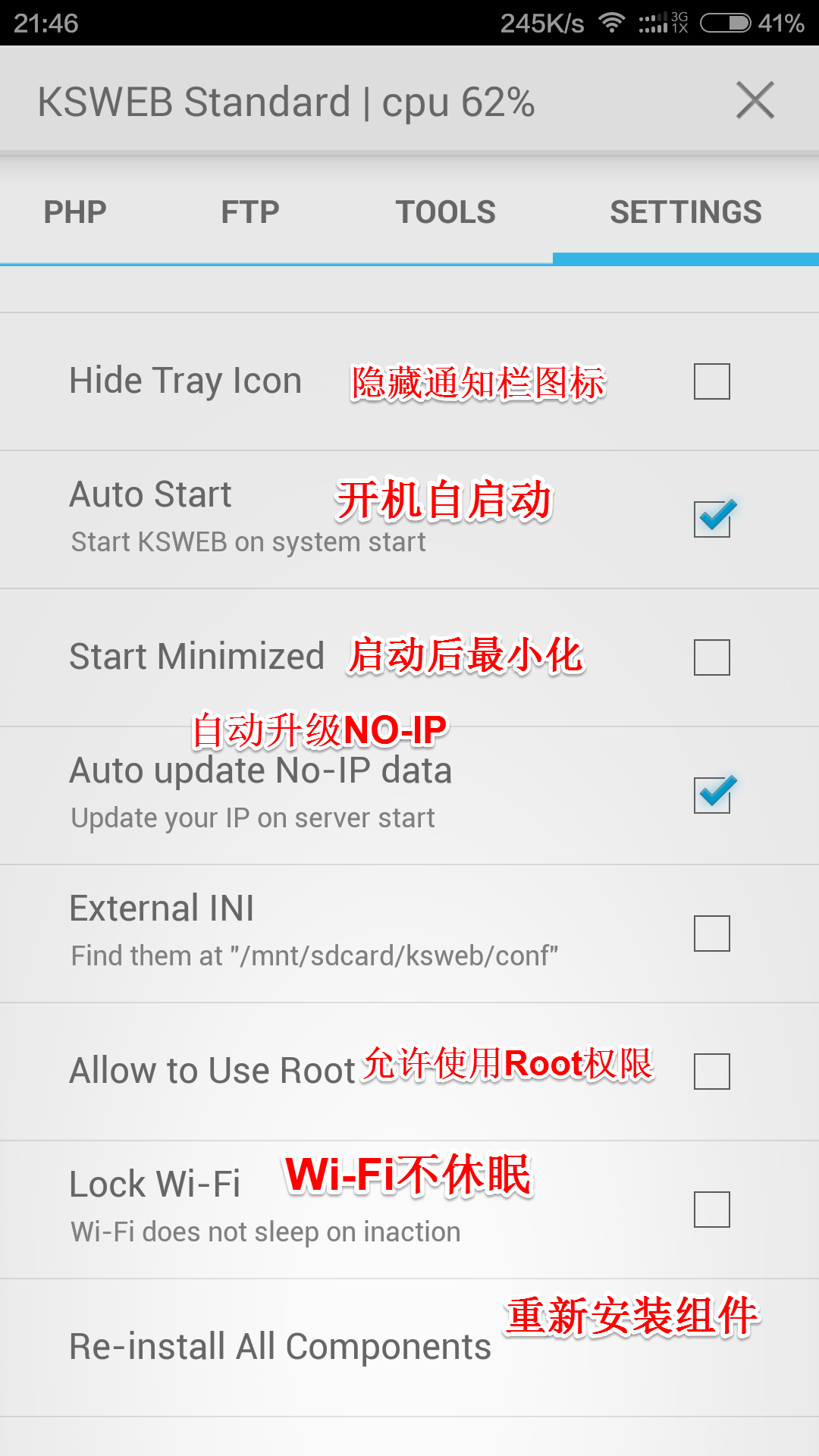
Task: Go to the TOOLS tab
Action: click(445, 212)
